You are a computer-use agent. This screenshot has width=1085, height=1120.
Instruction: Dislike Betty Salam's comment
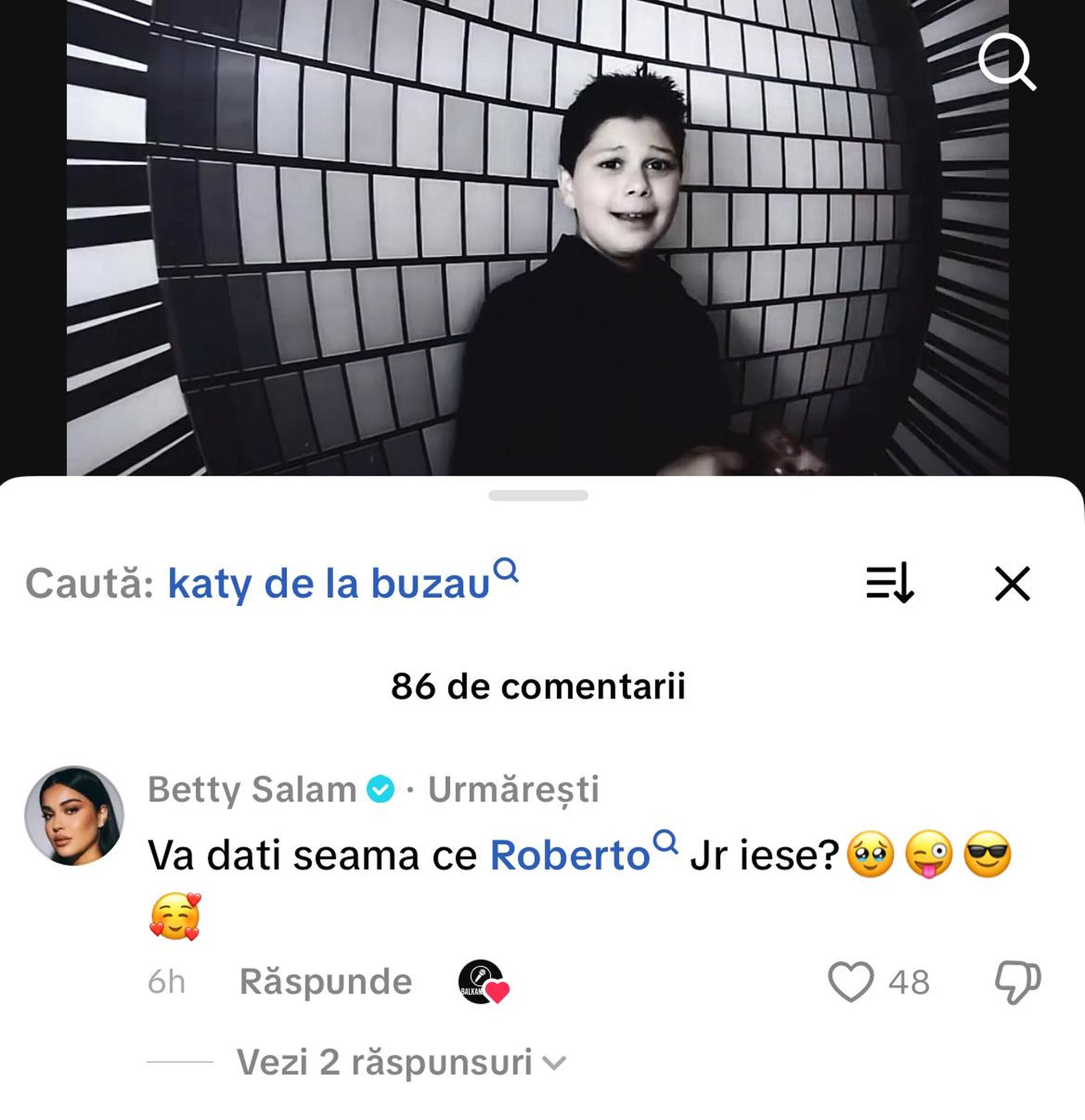1017,982
